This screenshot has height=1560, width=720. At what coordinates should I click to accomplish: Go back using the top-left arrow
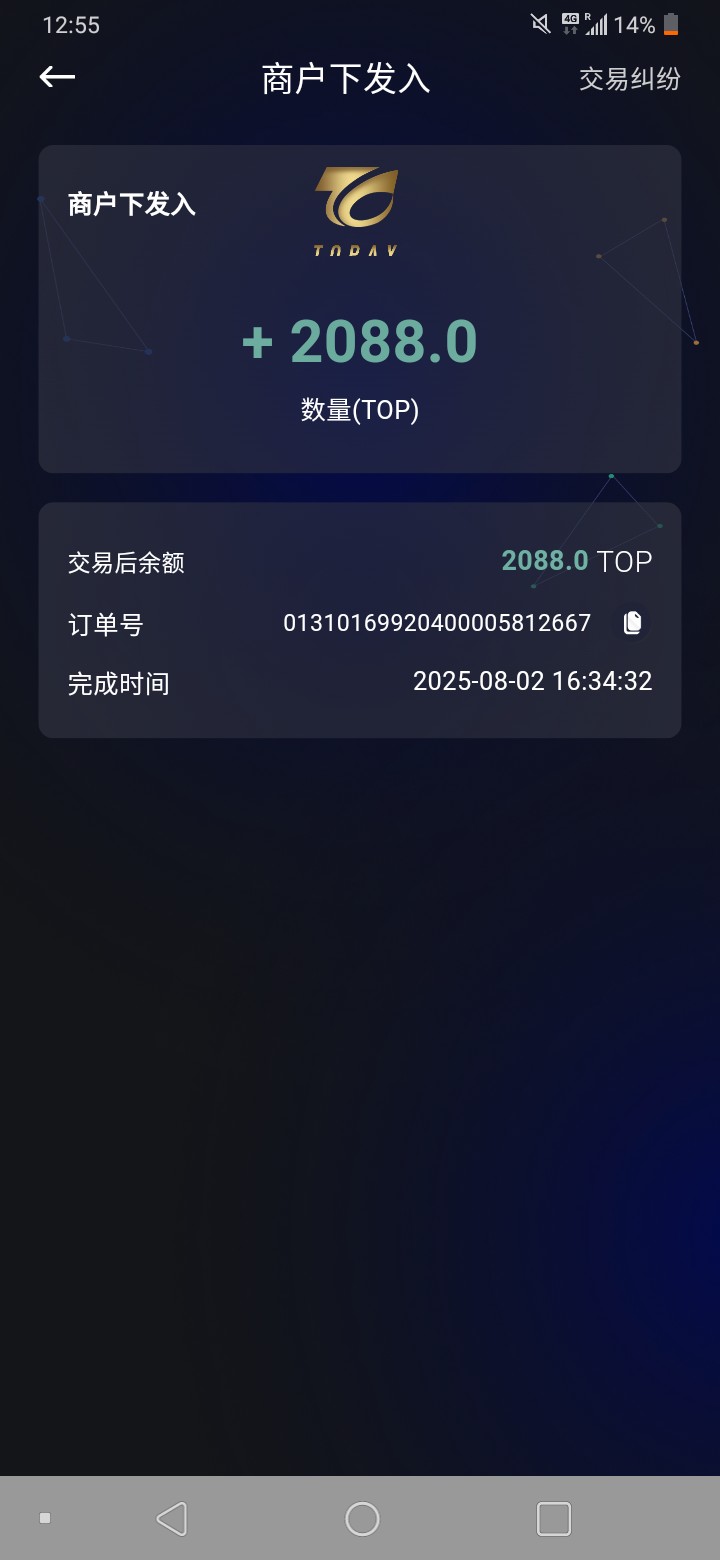(x=57, y=77)
